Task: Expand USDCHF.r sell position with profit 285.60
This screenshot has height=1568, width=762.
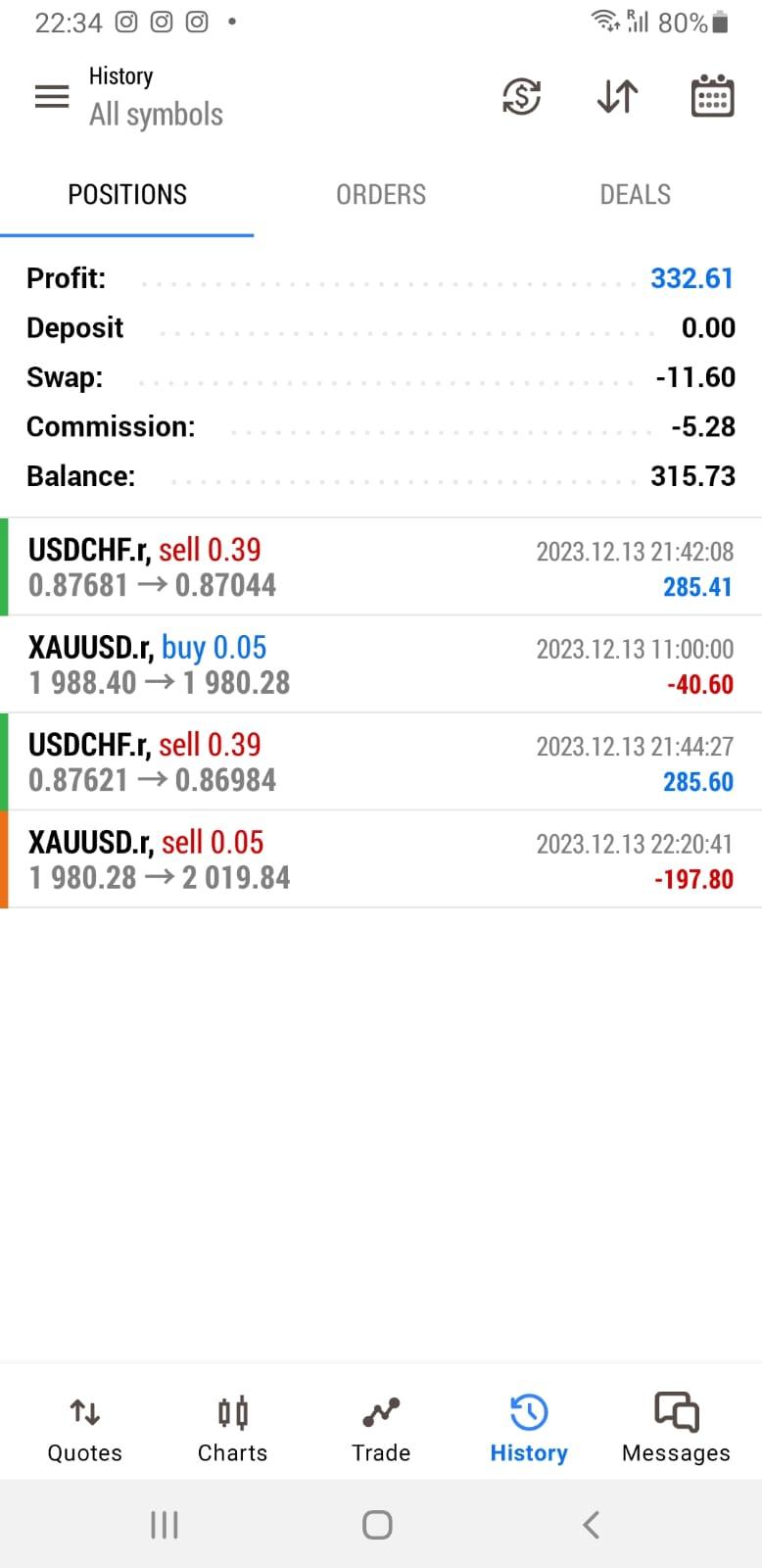Action: [x=381, y=761]
